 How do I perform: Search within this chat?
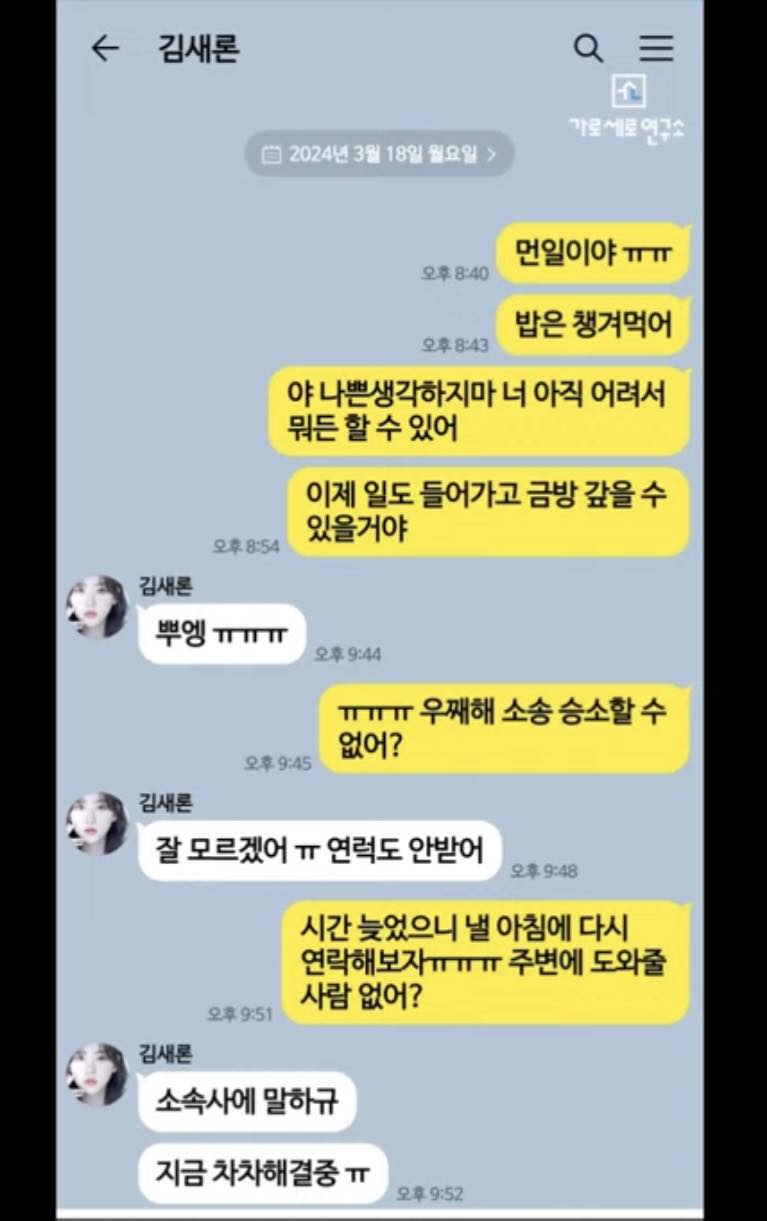[588, 48]
